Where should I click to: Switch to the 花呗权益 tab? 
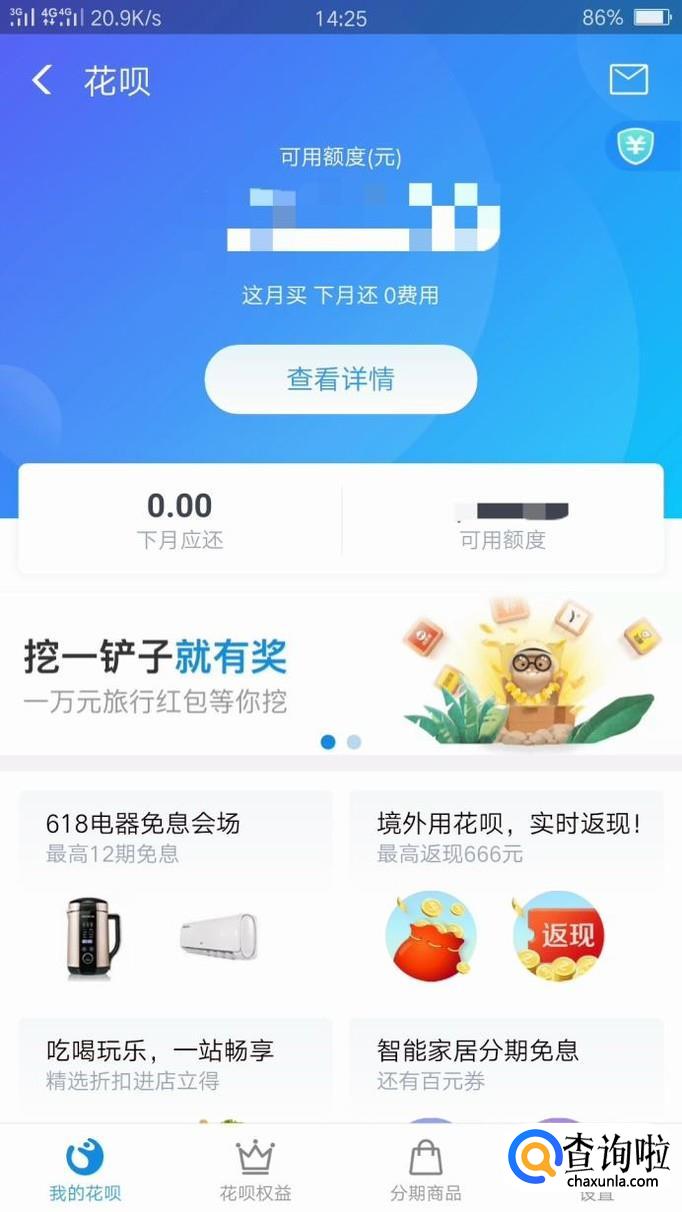255,1168
